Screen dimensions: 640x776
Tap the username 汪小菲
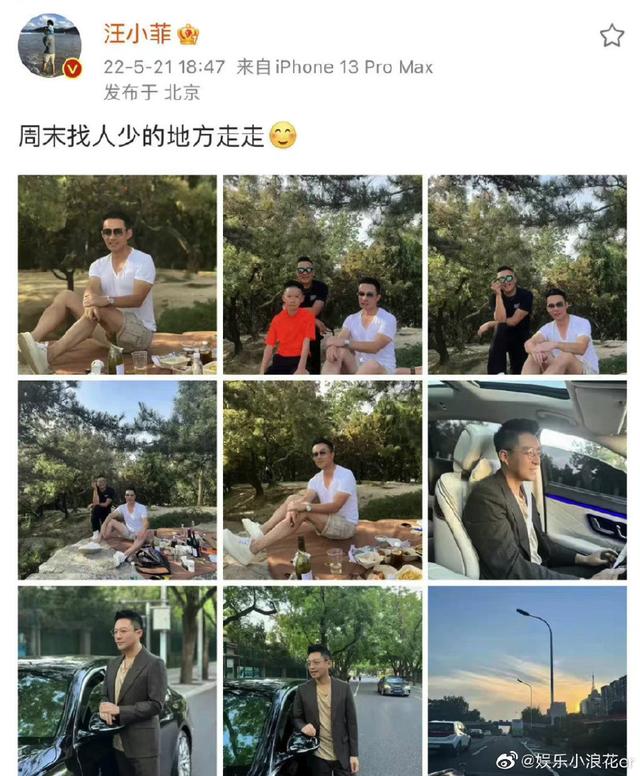tap(137, 33)
